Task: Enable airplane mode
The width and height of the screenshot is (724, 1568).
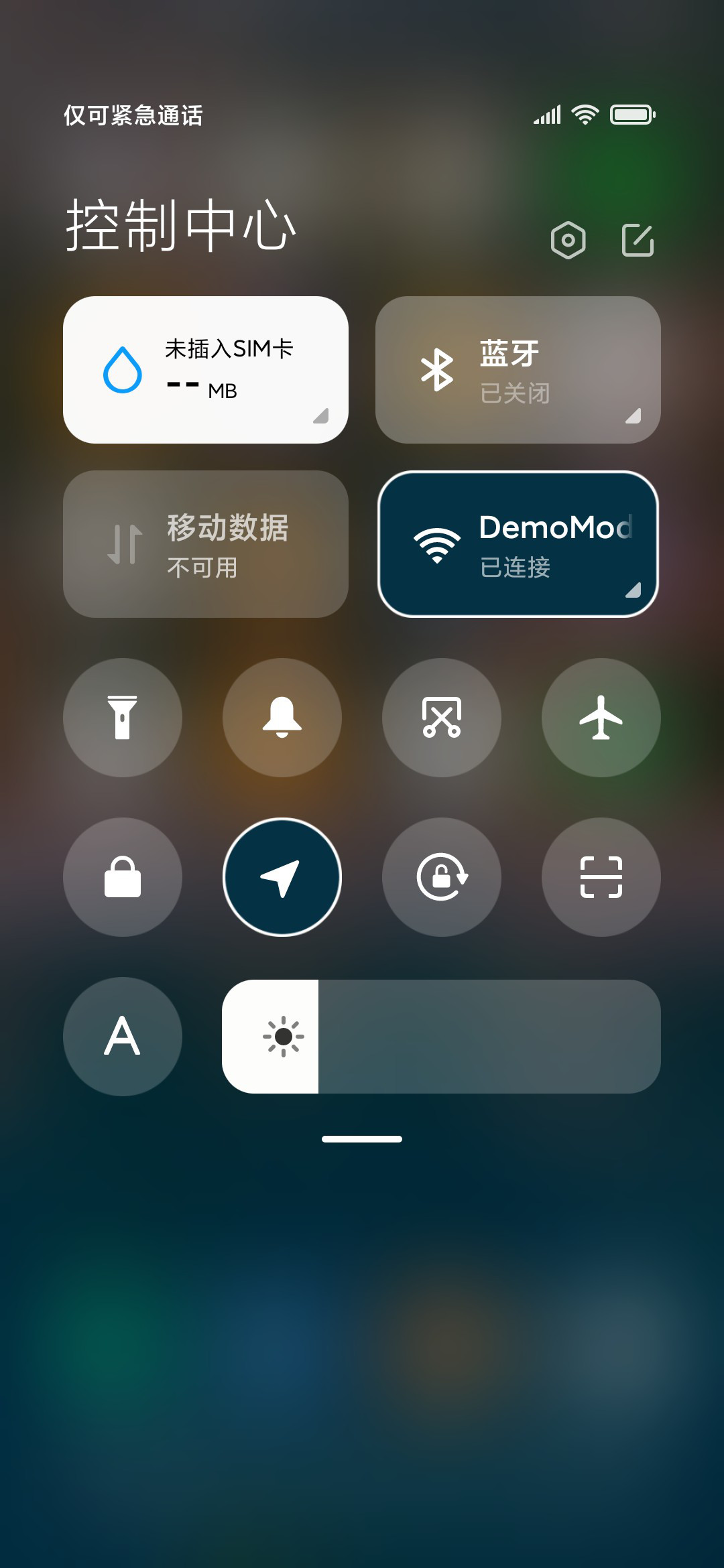Action: [x=601, y=718]
